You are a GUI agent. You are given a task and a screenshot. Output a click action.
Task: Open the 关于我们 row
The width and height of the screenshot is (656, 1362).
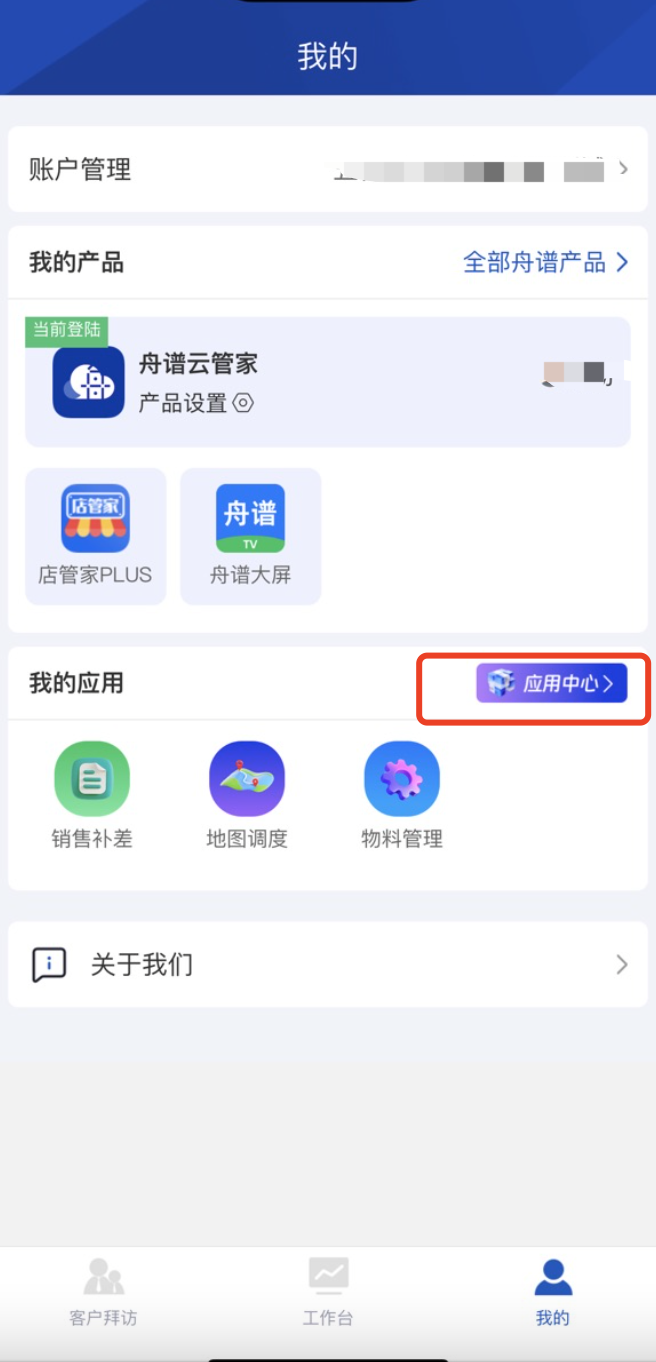[327, 964]
